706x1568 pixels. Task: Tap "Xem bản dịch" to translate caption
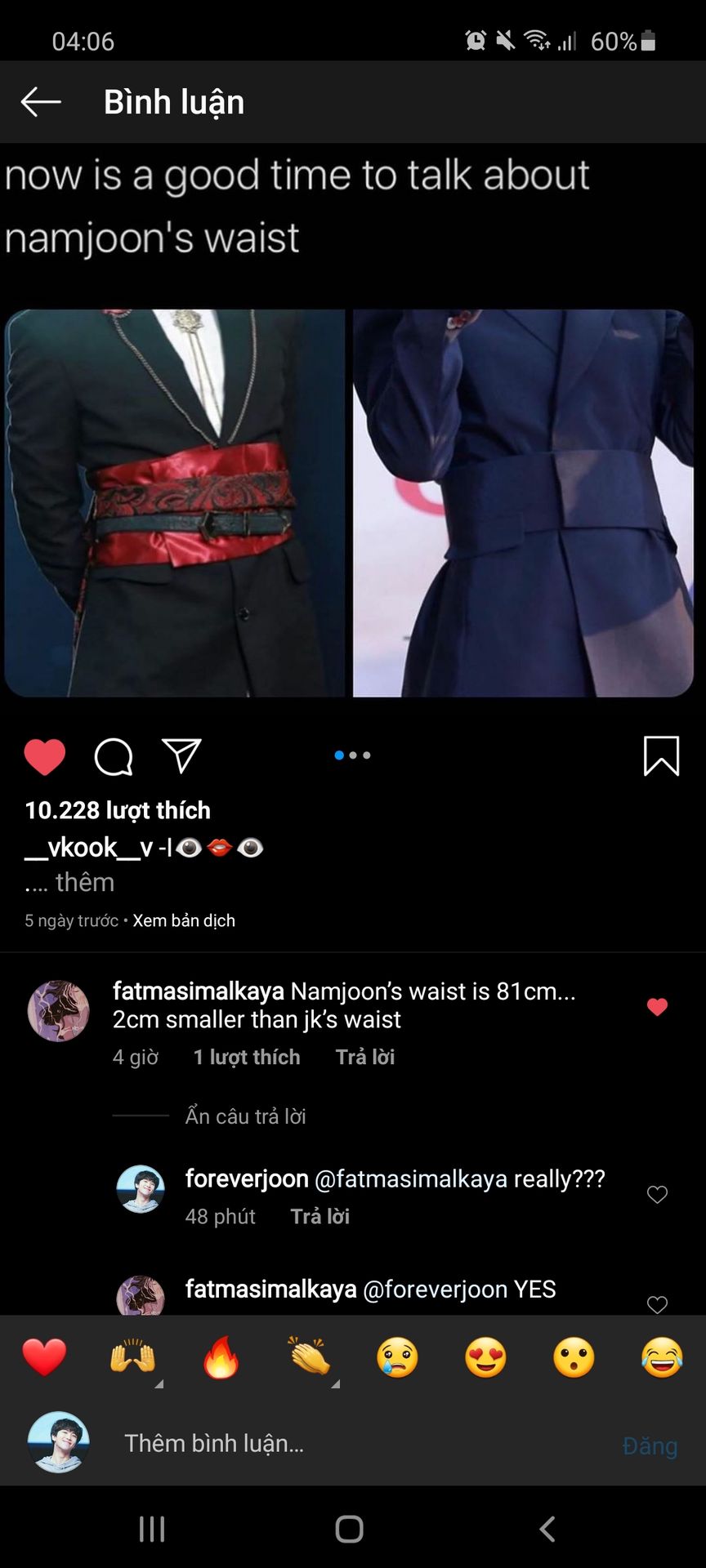tap(184, 920)
